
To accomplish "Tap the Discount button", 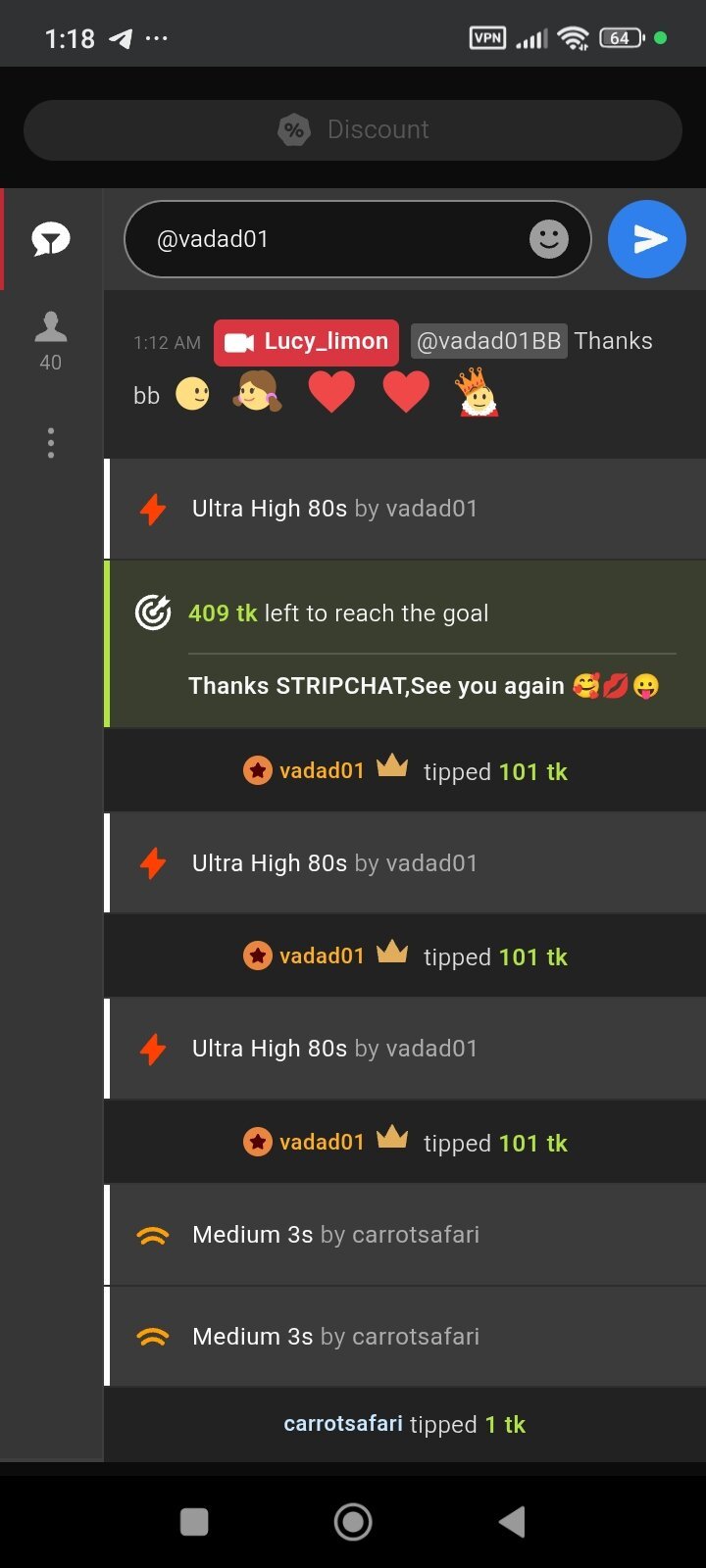I will [x=353, y=129].
